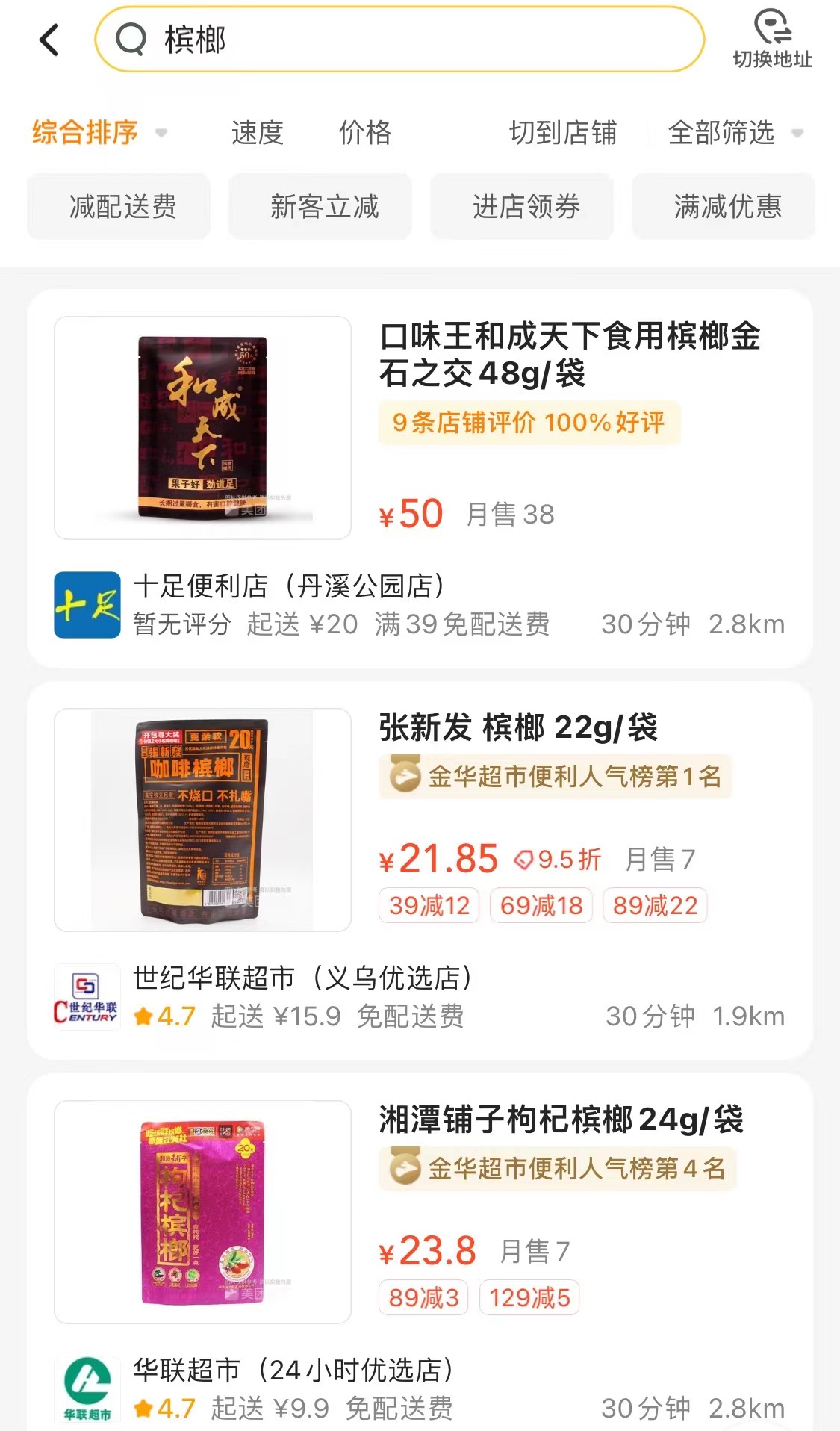Image resolution: width=840 pixels, height=1431 pixels.
Task: Open 张新发 槟榔 22g product card
Action: tap(517, 727)
